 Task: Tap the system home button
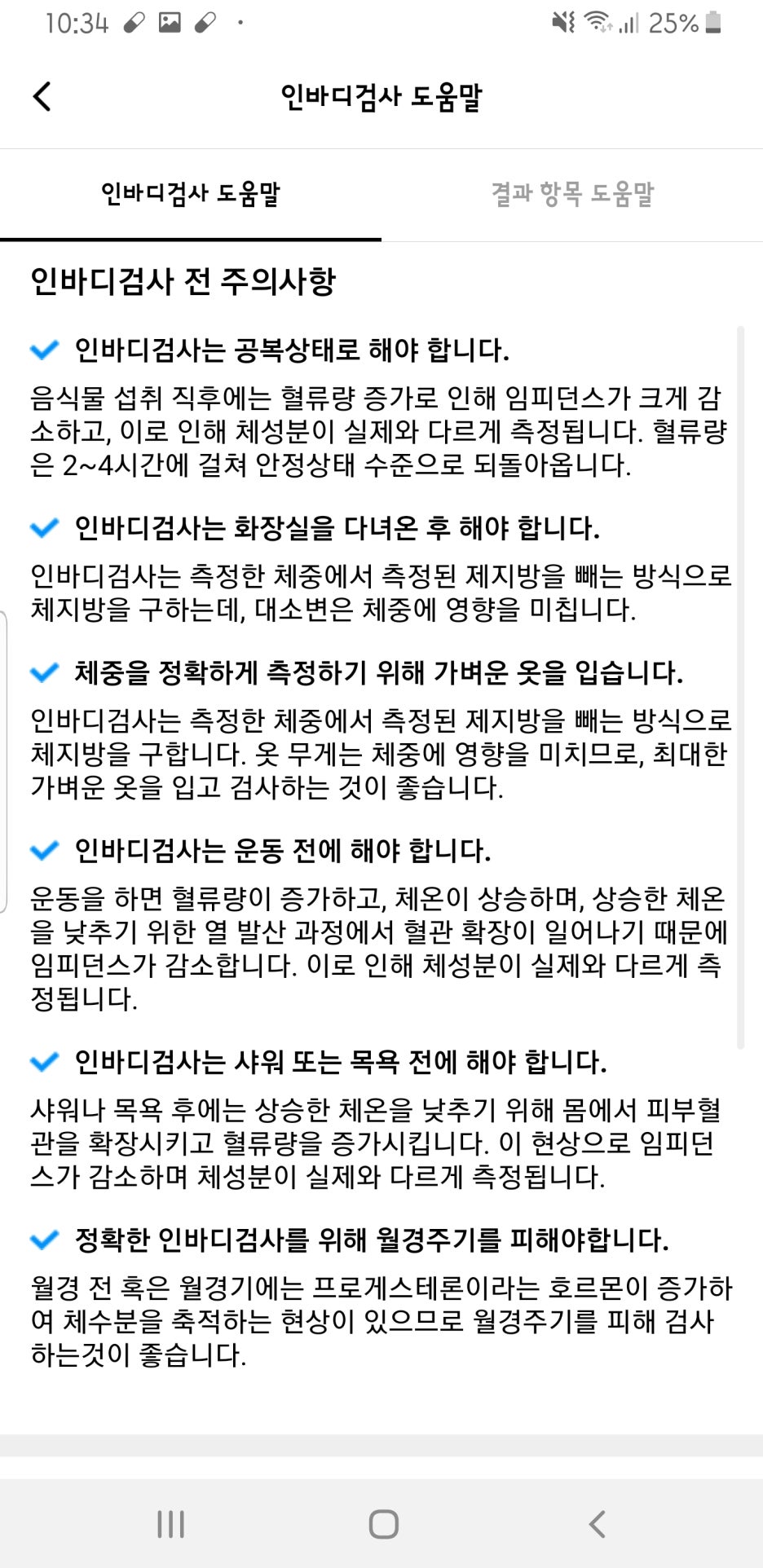coord(383,1524)
